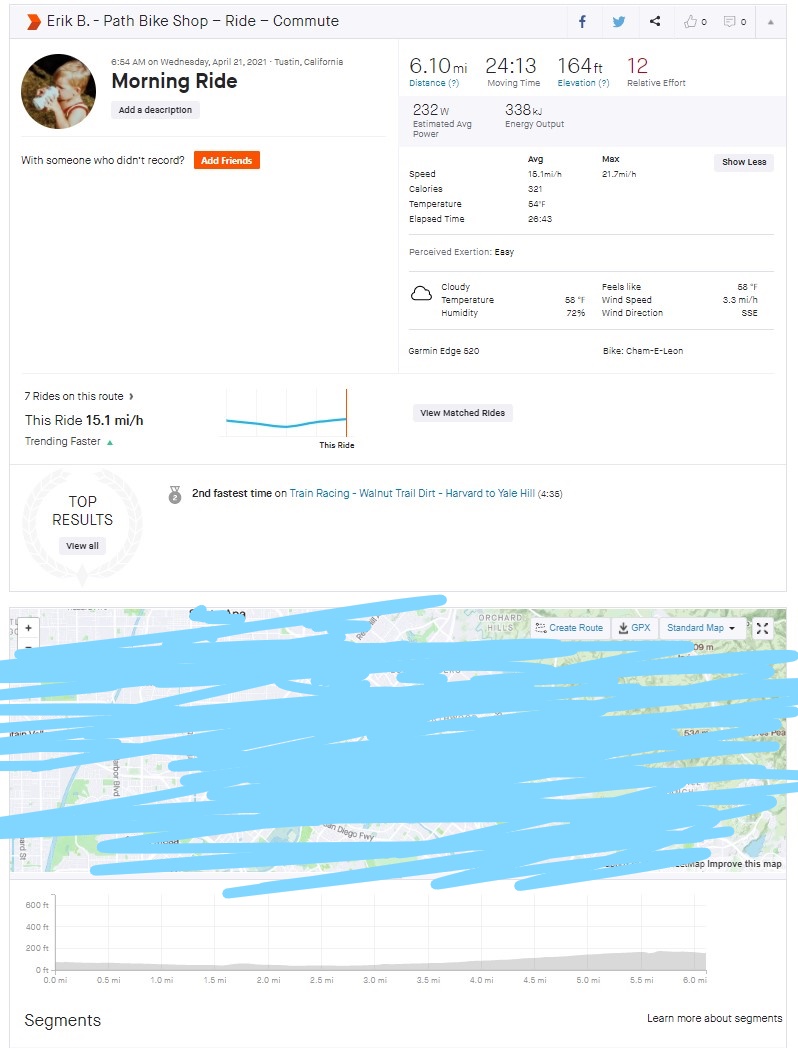Share ride on Facebook
The image size is (798, 1048).
click(582, 21)
